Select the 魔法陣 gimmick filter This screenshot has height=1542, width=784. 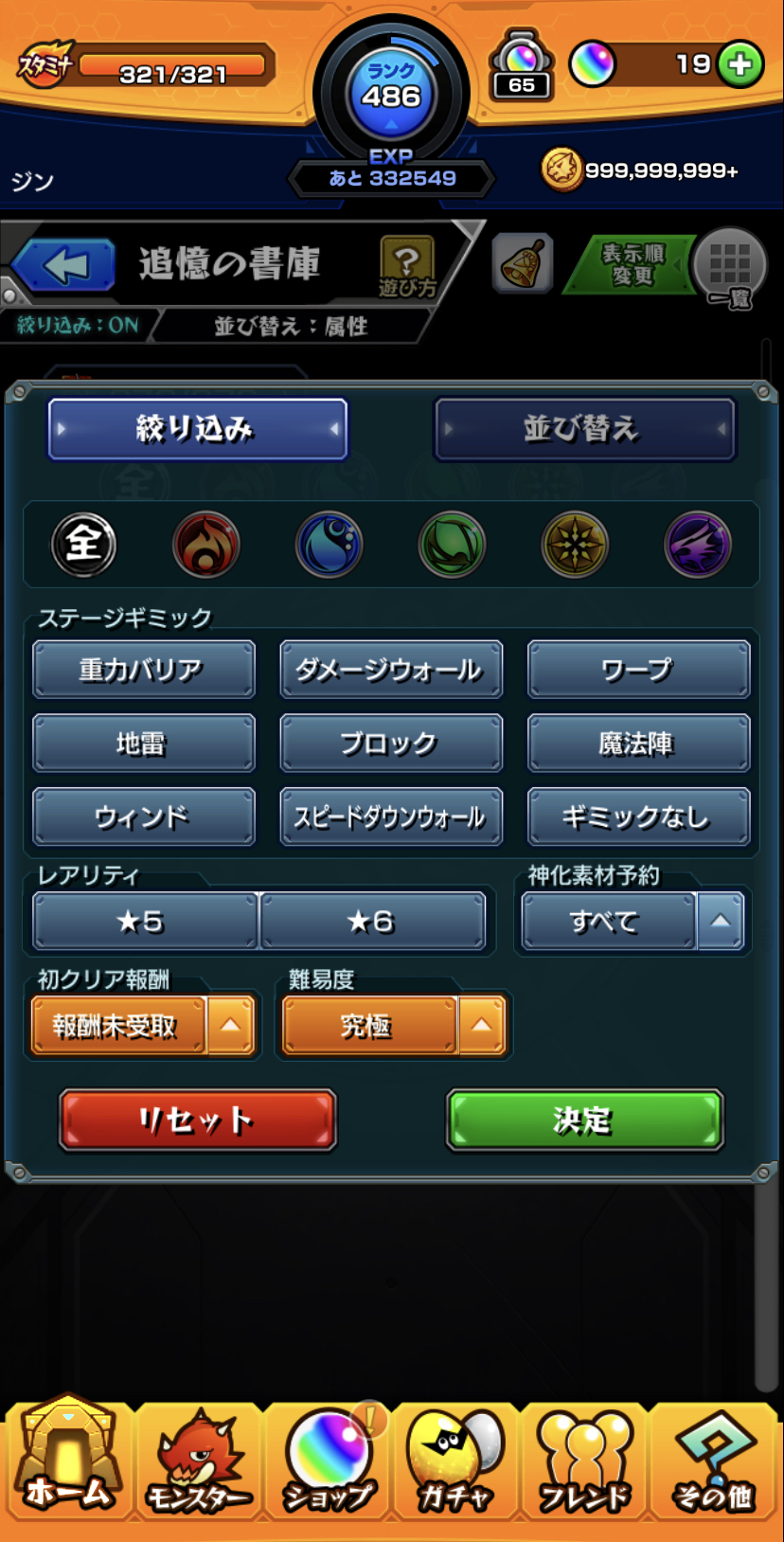coord(638,744)
